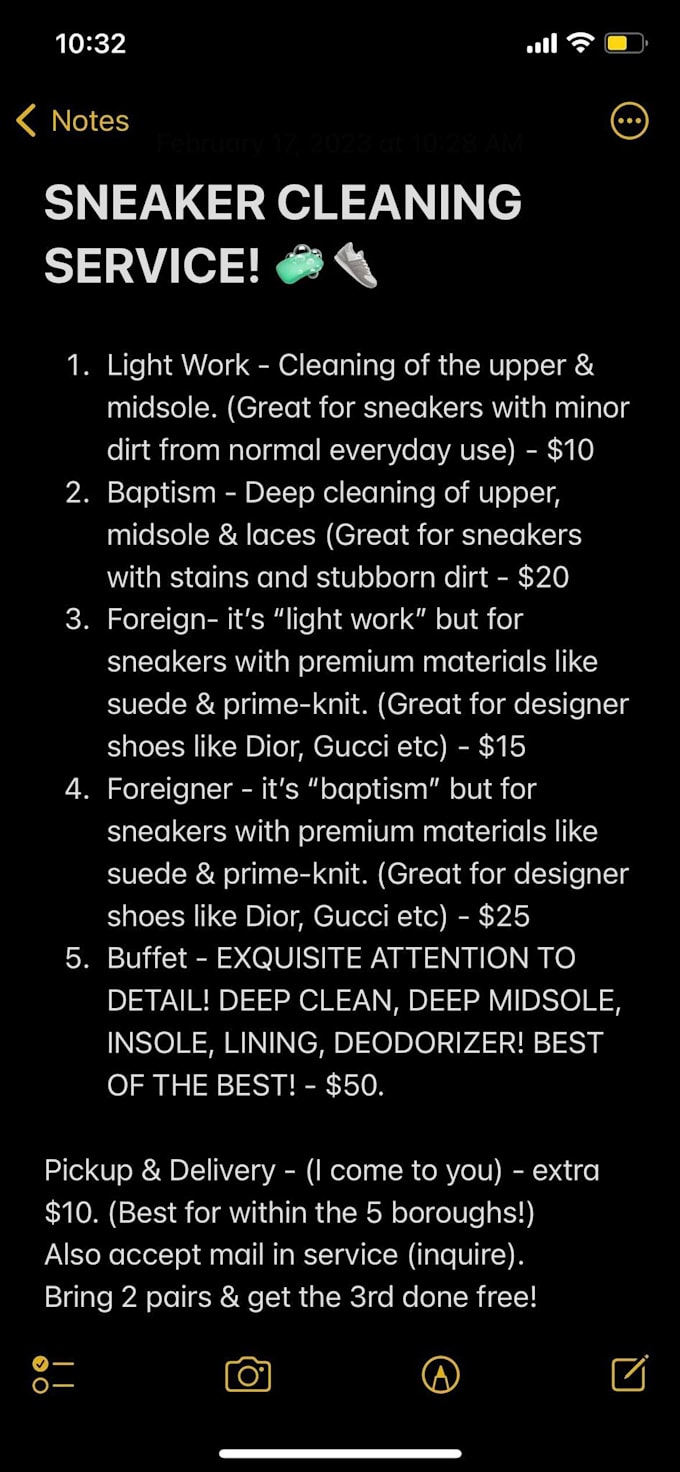Image resolution: width=680 pixels, height=1472 pixels.
Task: Compose a new note
Action: point(630,1374)
